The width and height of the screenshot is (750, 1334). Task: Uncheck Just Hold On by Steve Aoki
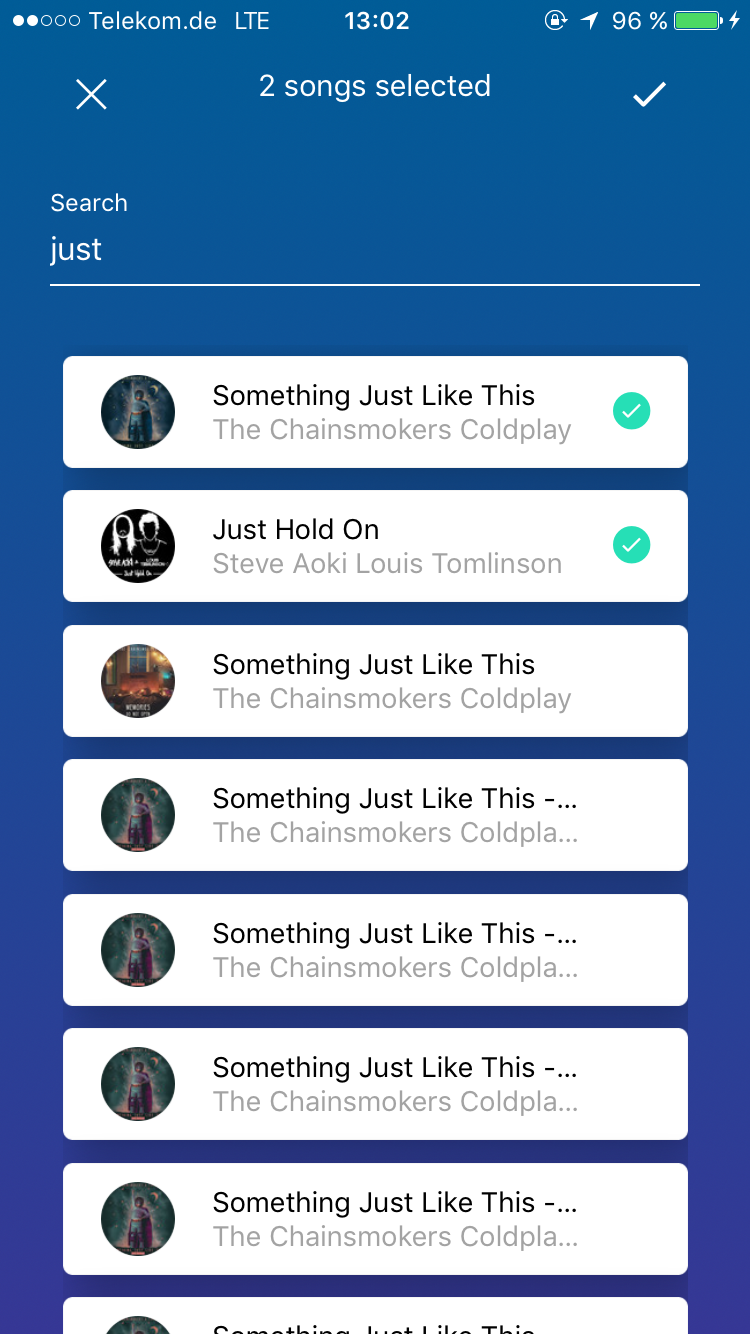(x=631, y=545)
